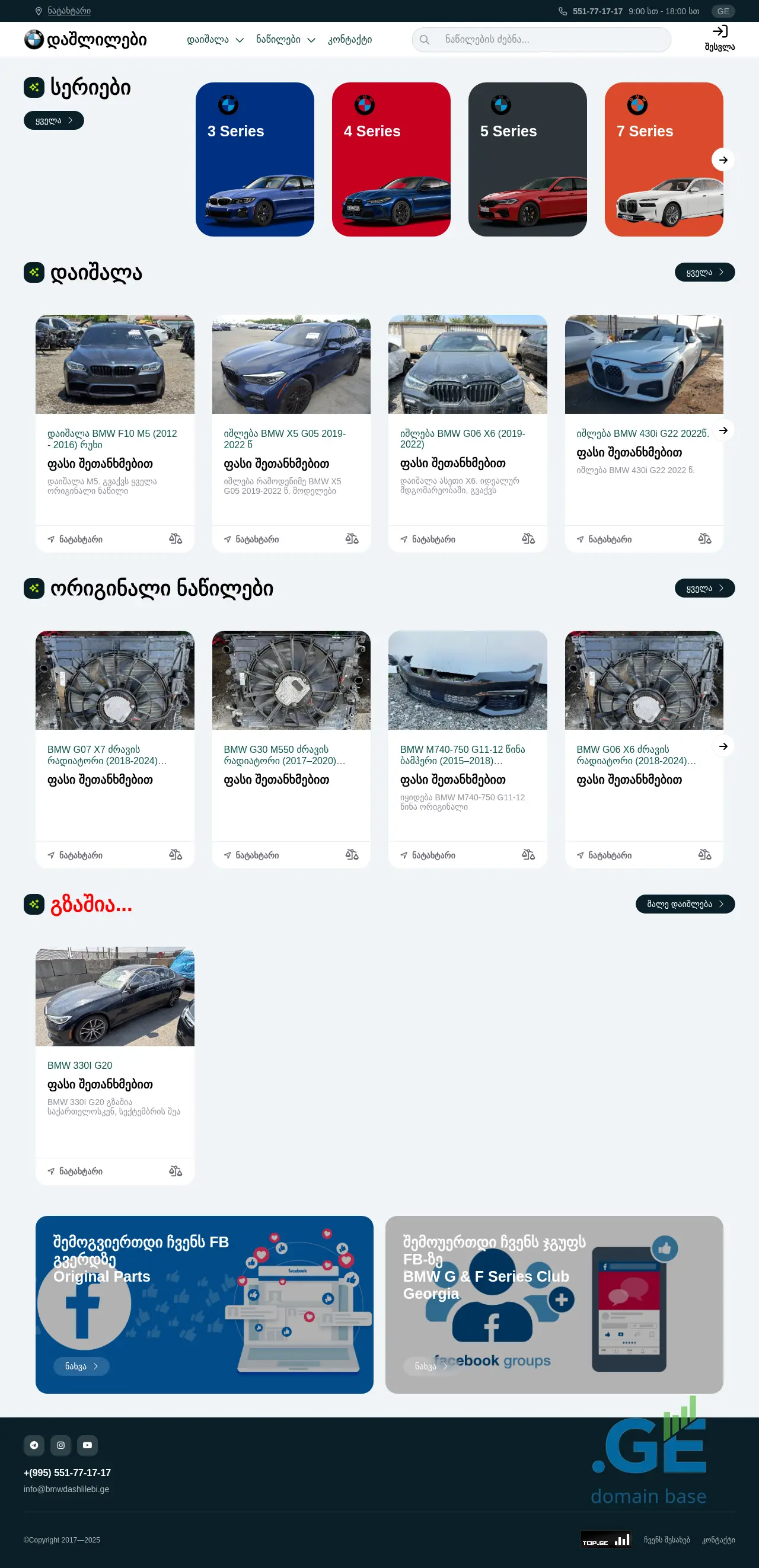Viewport: 759px width, 1568px height.
Task: Compare the BMW X5 G05 listing
Action: point(352,539)
